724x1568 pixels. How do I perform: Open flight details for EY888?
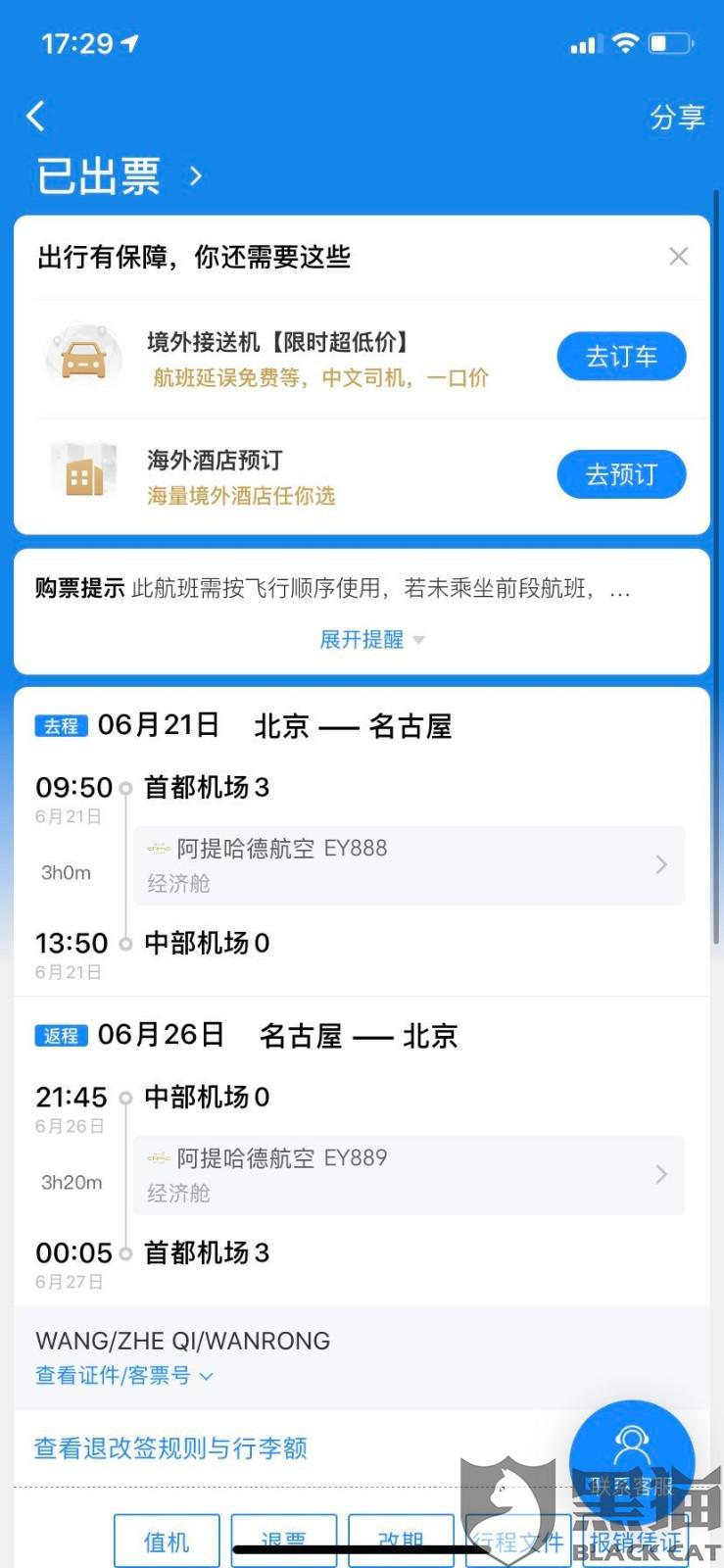tap(409, 865)
